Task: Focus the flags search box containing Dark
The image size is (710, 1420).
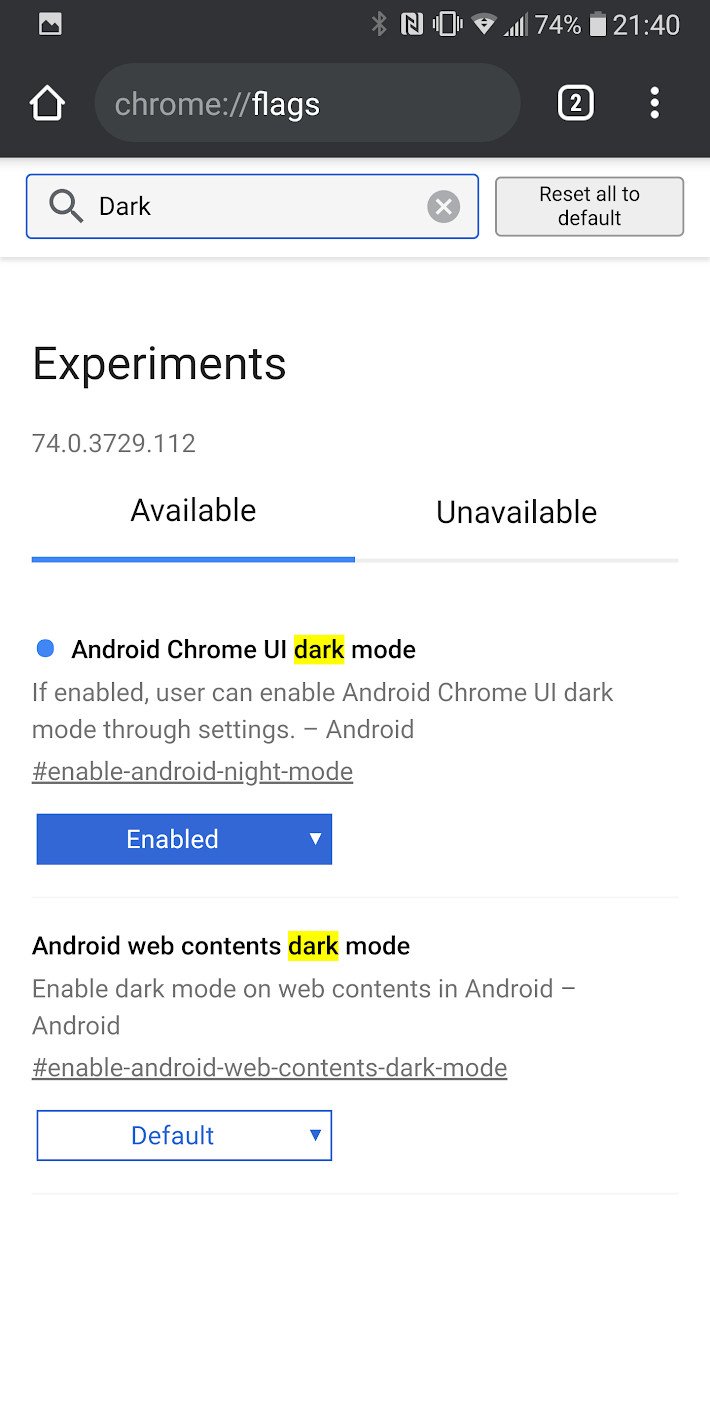Action: pyautogui.click(x=252, y=207)
